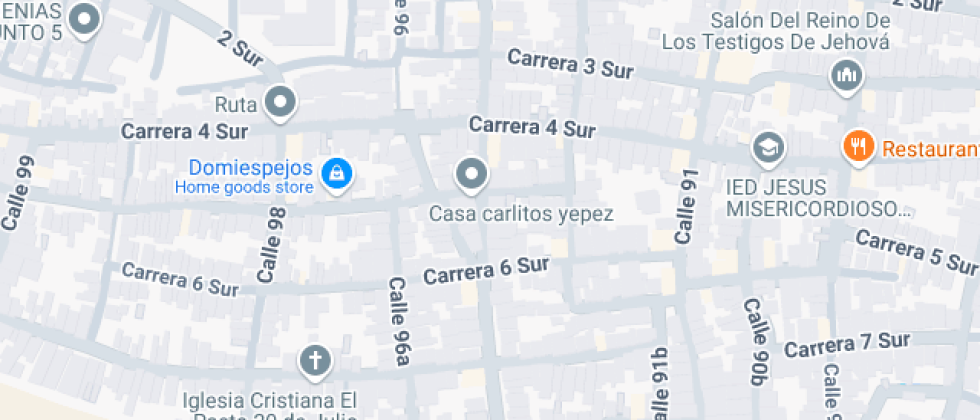Screen dimensions: 980x420
Task: Select the Ruta map pin
Action: [x=281, y=101]
